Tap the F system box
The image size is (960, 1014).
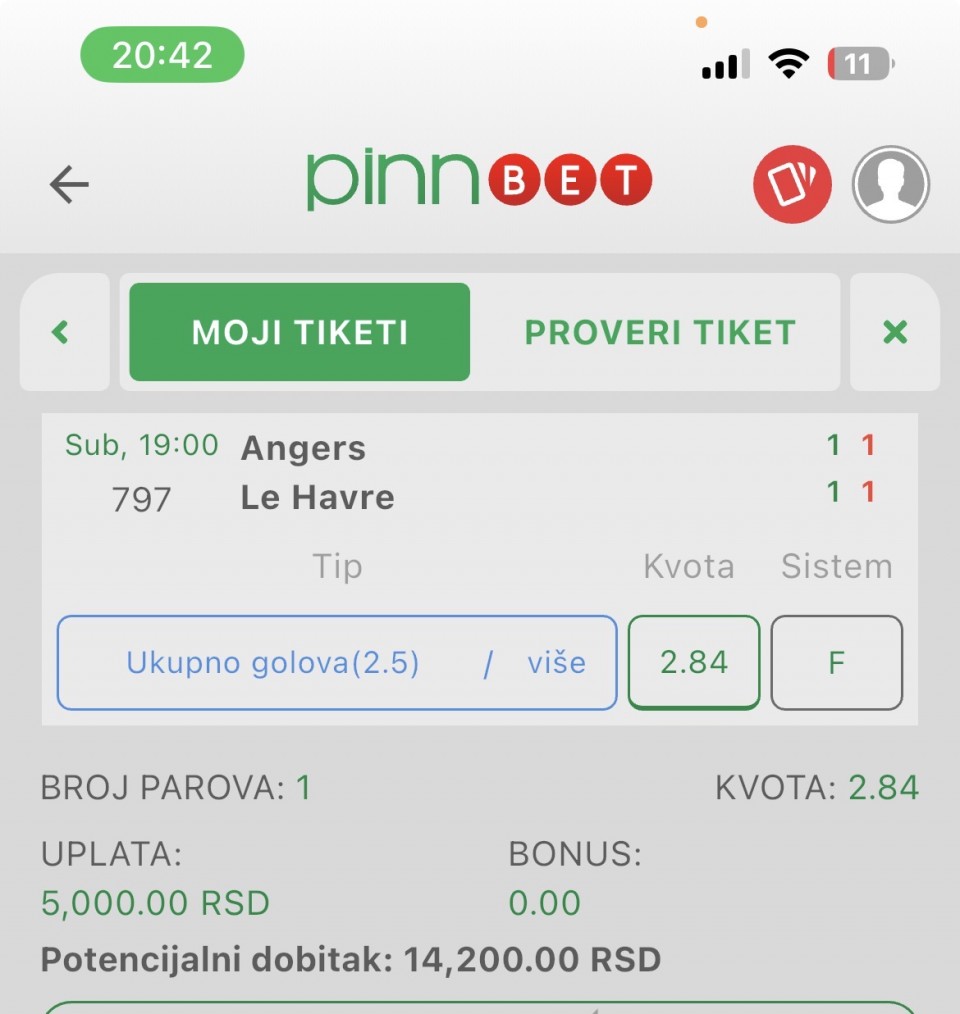(x=837, y=662)
